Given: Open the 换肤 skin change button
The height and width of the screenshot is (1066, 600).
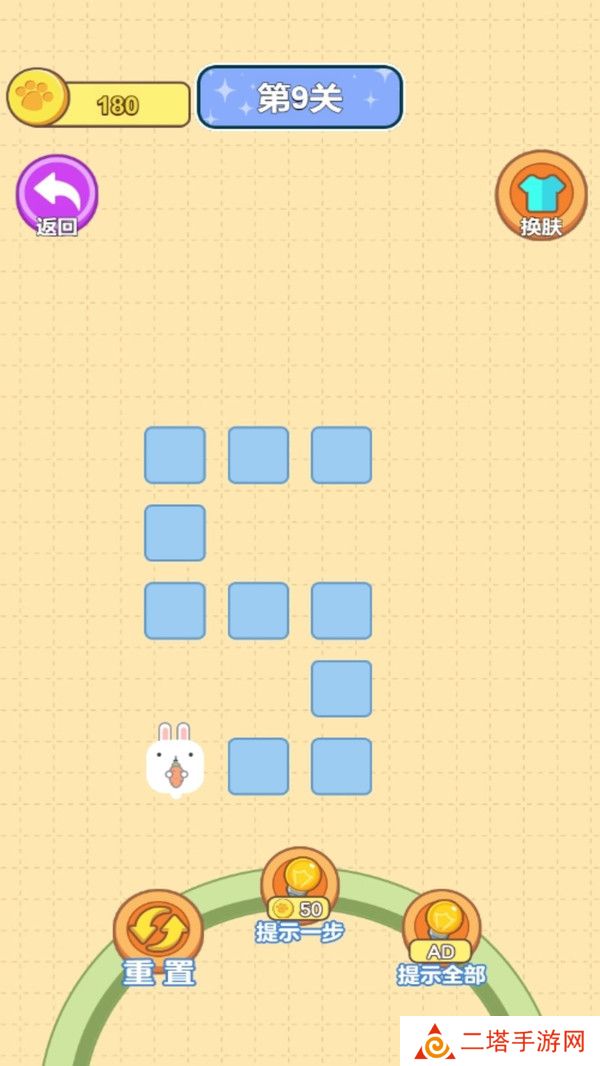Looking at the screenshot, I should click(541, 194).
